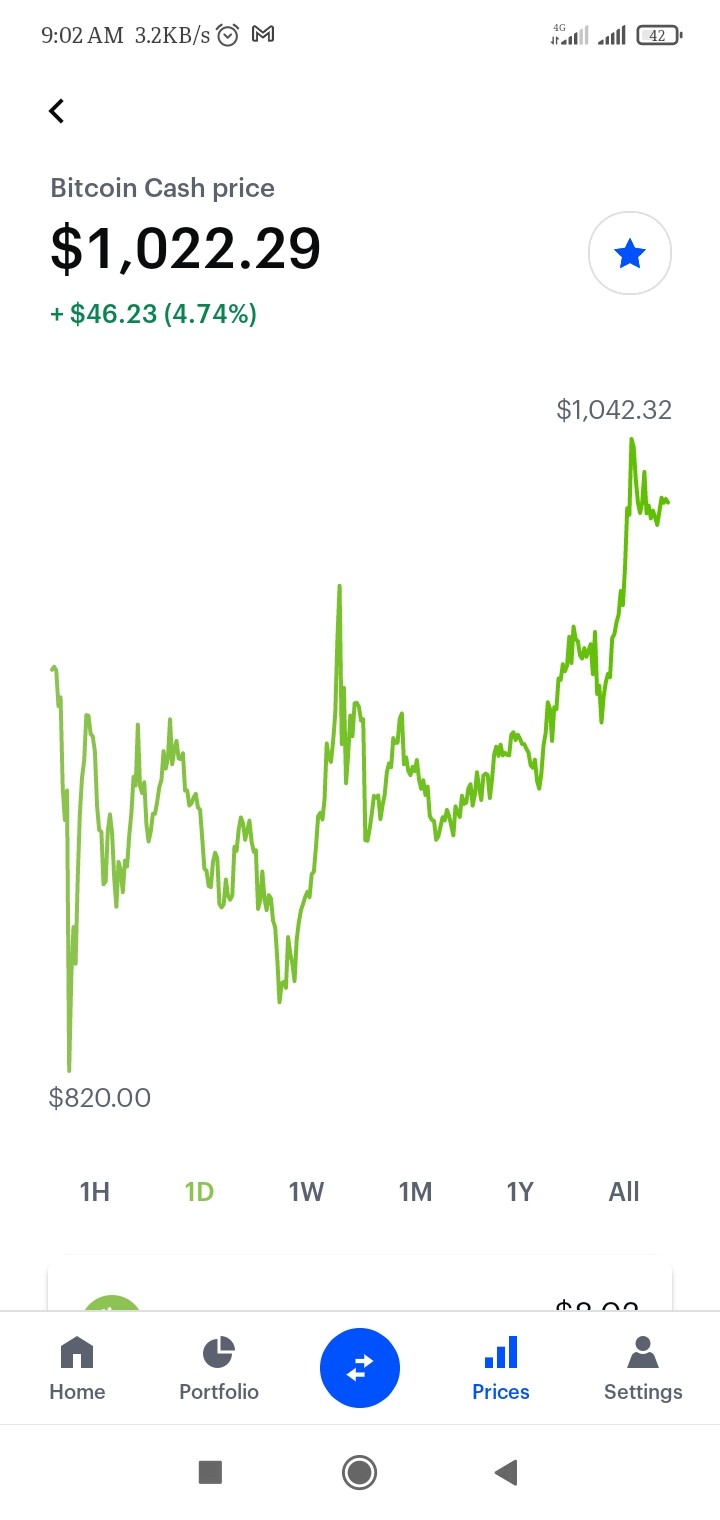Open the Portfolio tab
The width and height of the screenshot is (720, 1520).
219,1368
